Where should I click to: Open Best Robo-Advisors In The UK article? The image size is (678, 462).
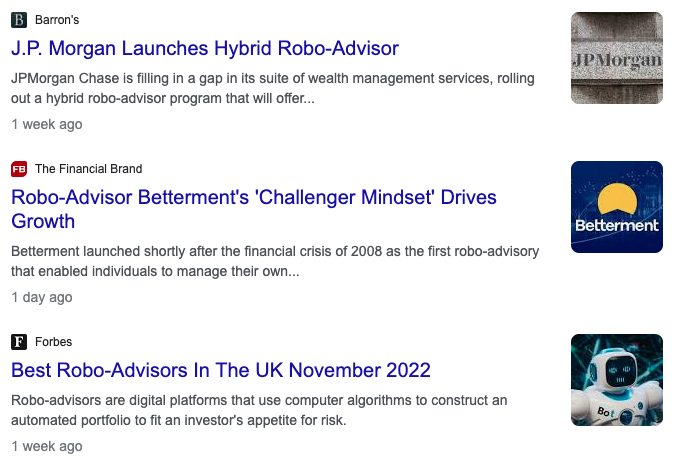point(221,370)
